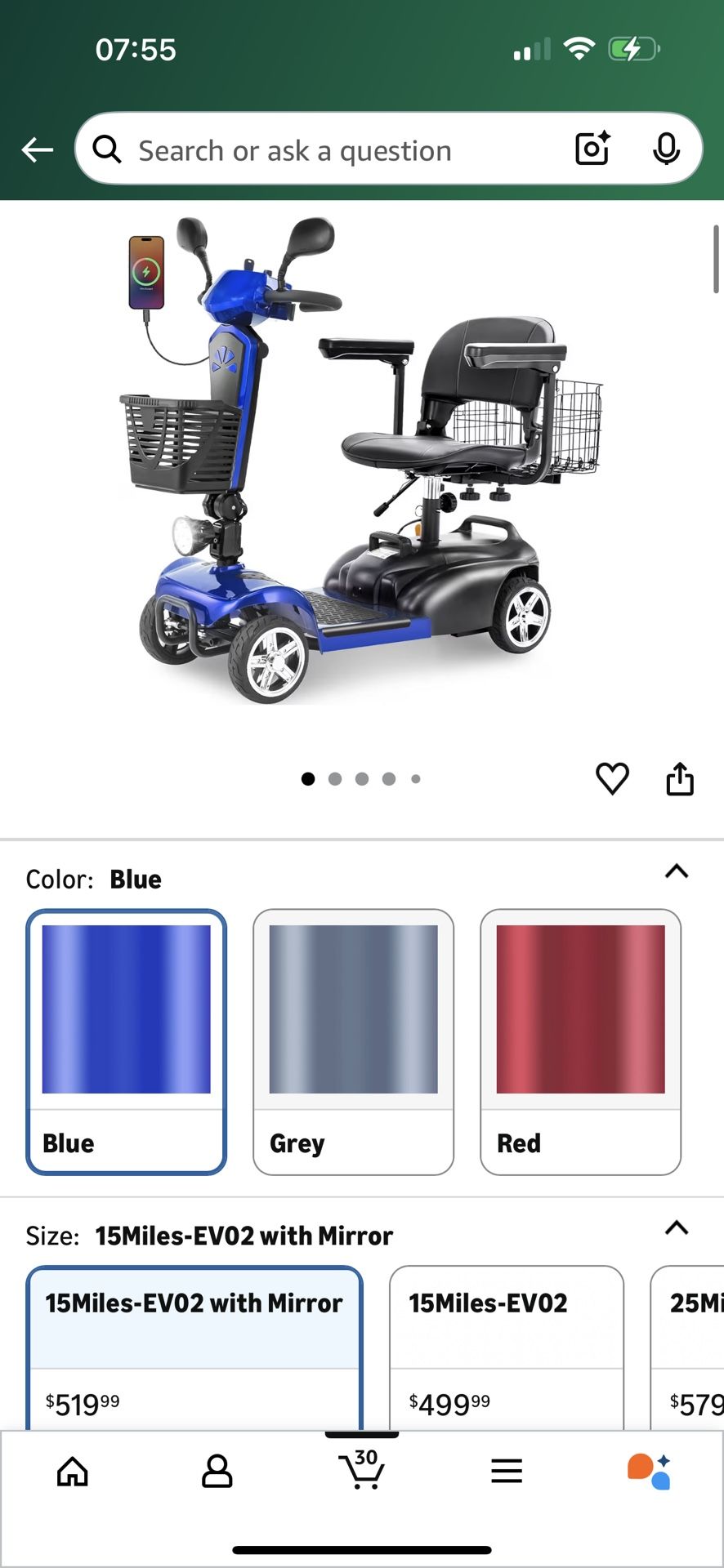
Task: Select 15Miles-EV02 with Mirror size
Action: tap(194, 1347)
